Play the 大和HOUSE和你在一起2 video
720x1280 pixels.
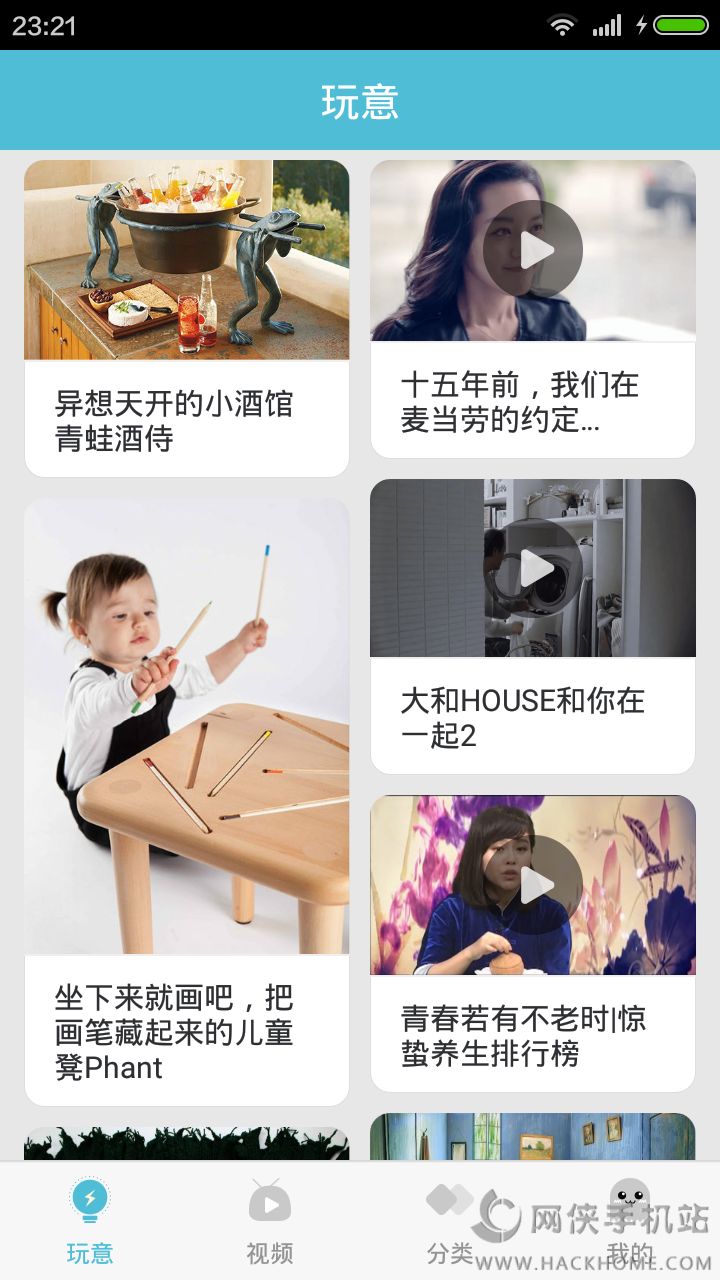[x=532, y=568]
